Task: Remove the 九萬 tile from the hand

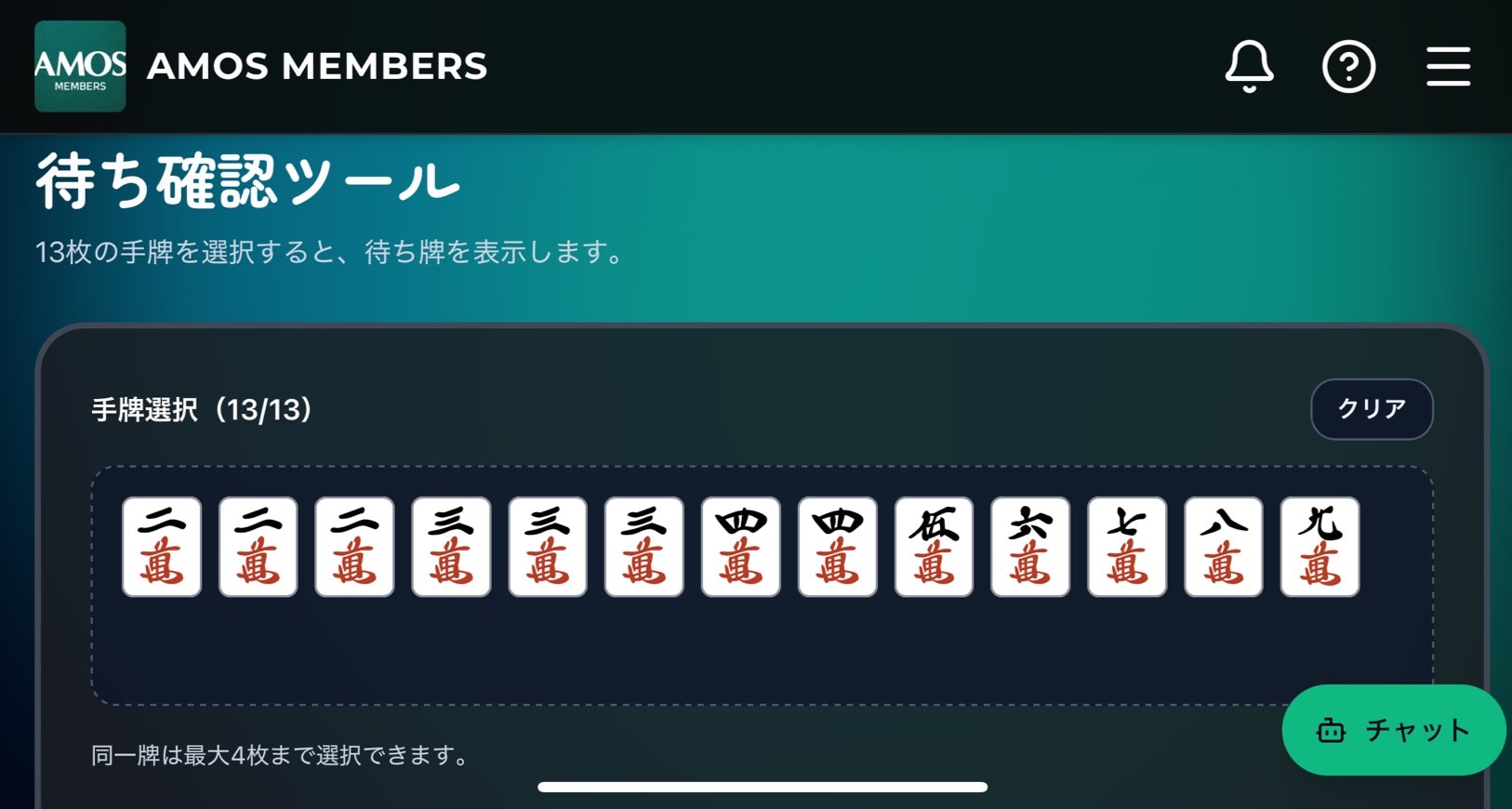Action: (1320, 547)
